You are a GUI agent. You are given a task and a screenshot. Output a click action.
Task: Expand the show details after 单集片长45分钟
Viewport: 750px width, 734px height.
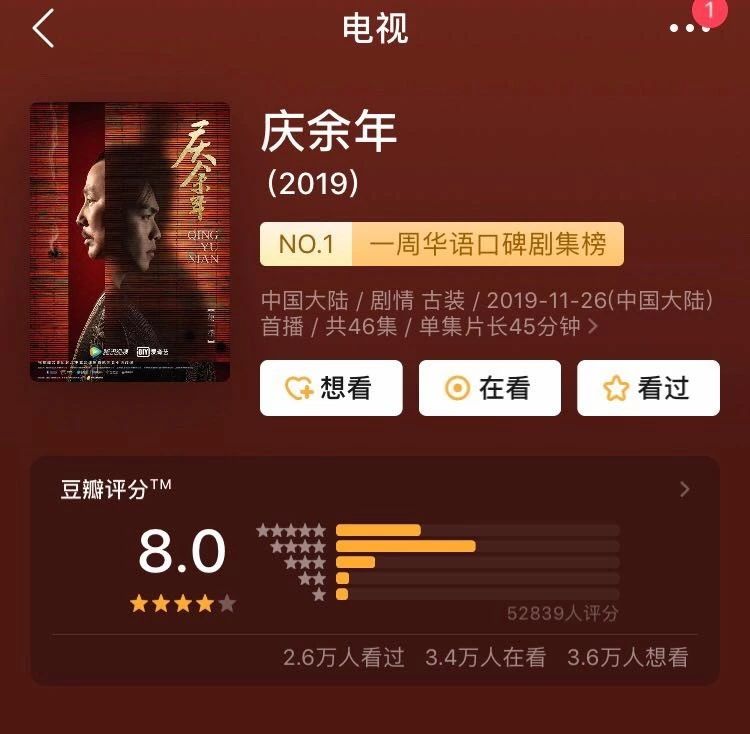(x=594, y=326)
